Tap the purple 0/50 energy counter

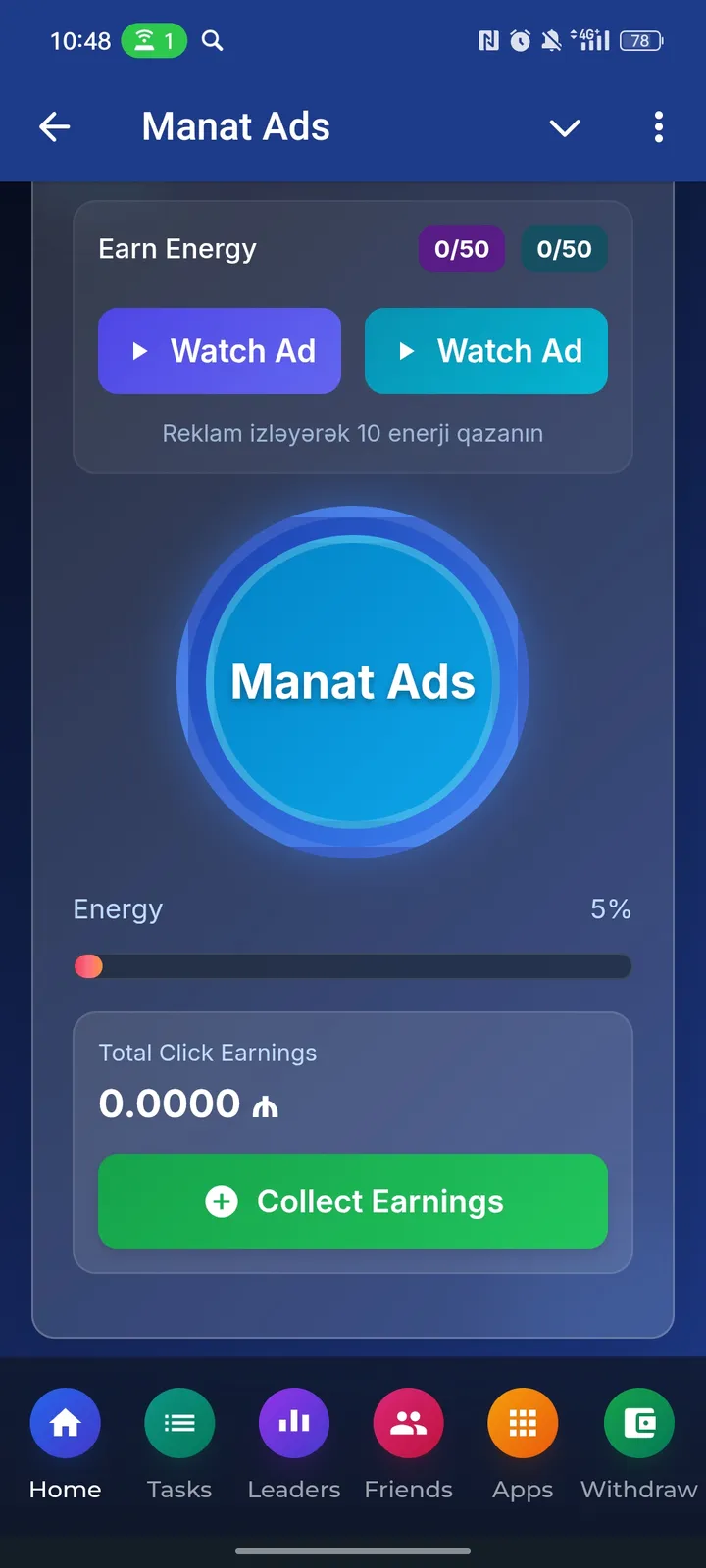click(x=461, y=249)
